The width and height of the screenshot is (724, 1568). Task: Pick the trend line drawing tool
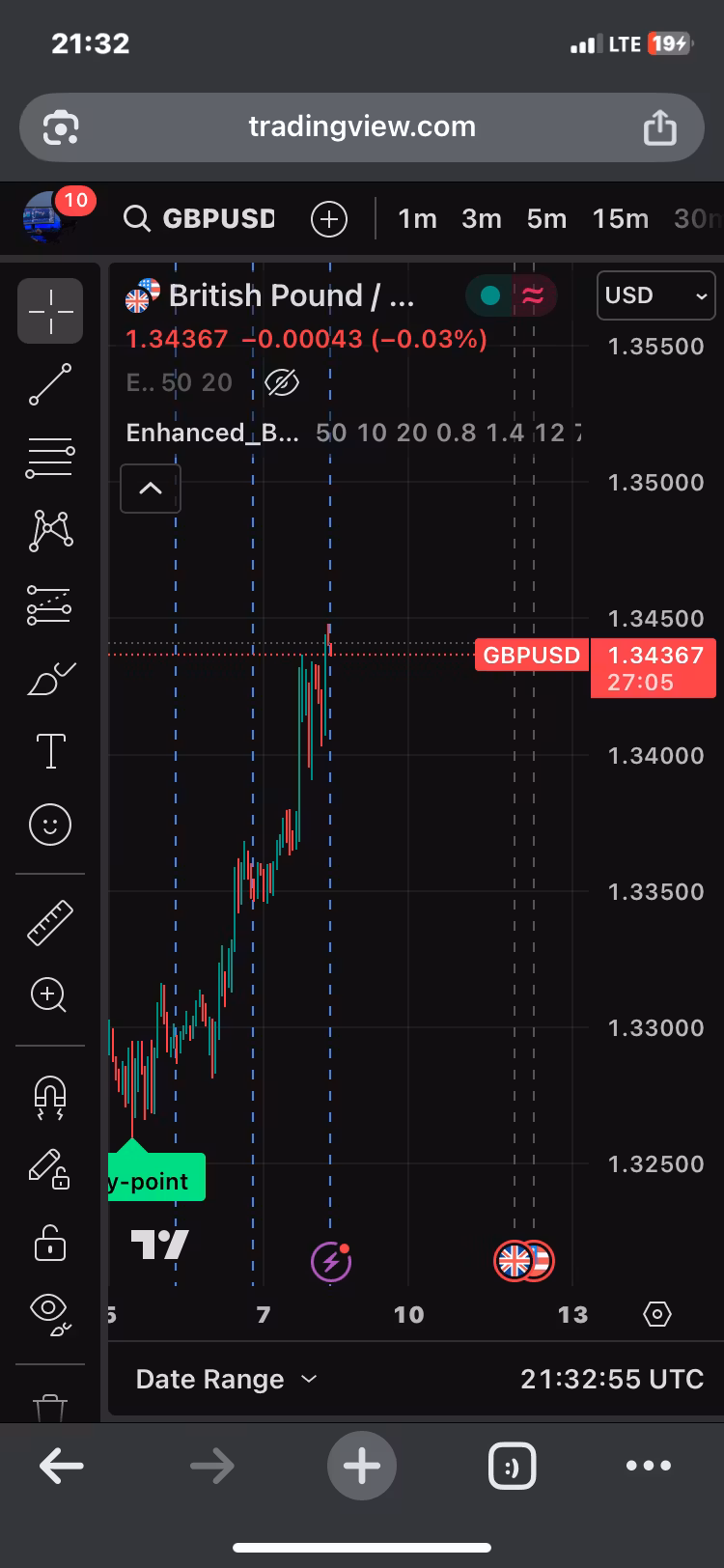pos(50,384)
